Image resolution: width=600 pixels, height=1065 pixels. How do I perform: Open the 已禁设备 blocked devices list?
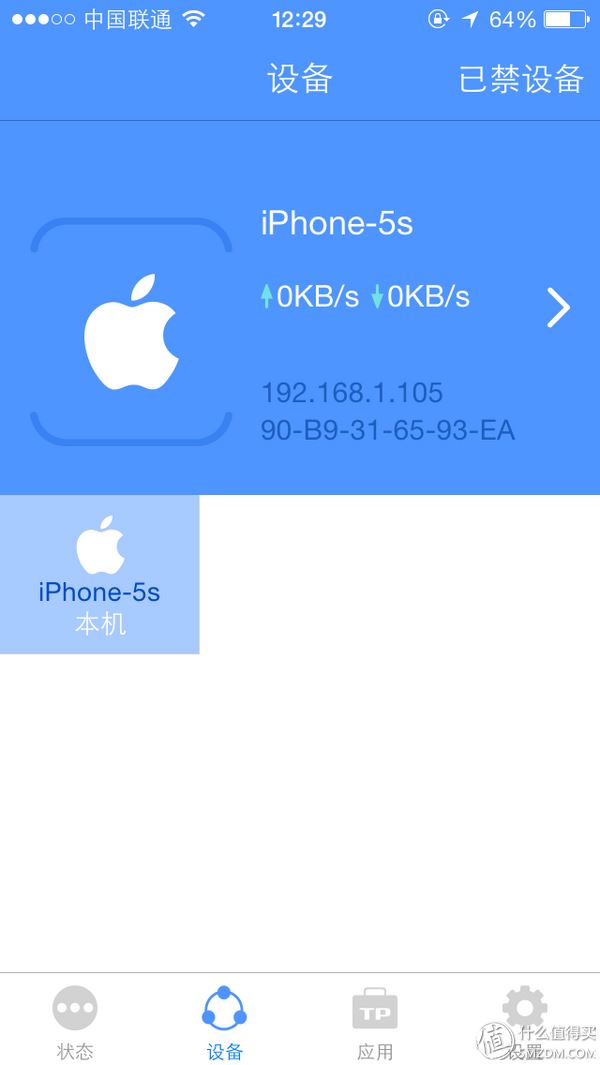pos(520,79)
